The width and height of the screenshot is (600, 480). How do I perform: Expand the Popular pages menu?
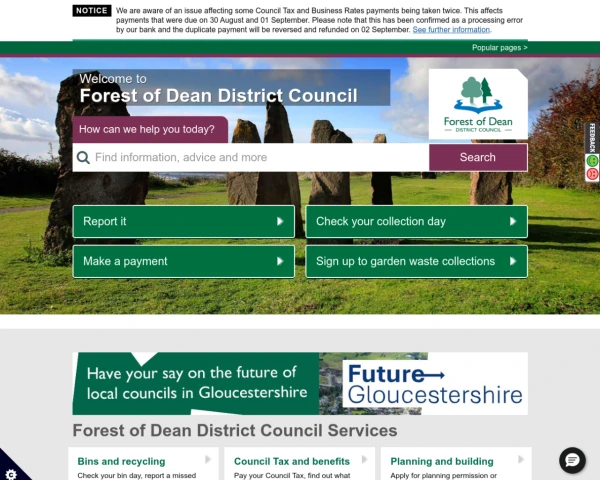[499, 47]
